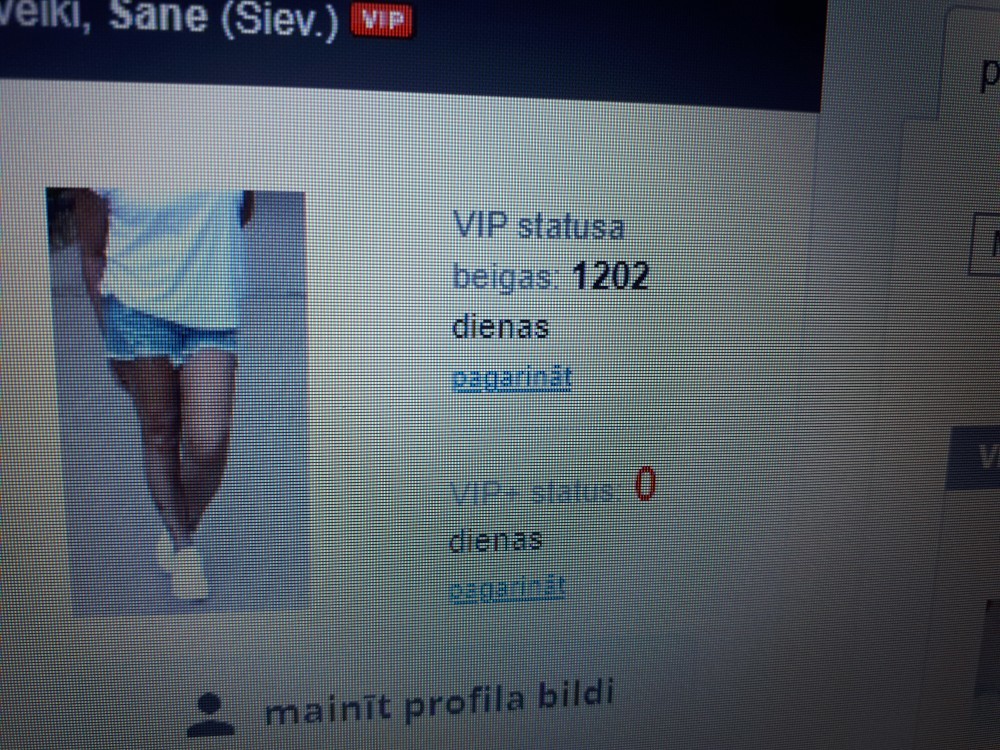
Task: Tap pagarināt under VIP+ status
Action: click(507, 587)
